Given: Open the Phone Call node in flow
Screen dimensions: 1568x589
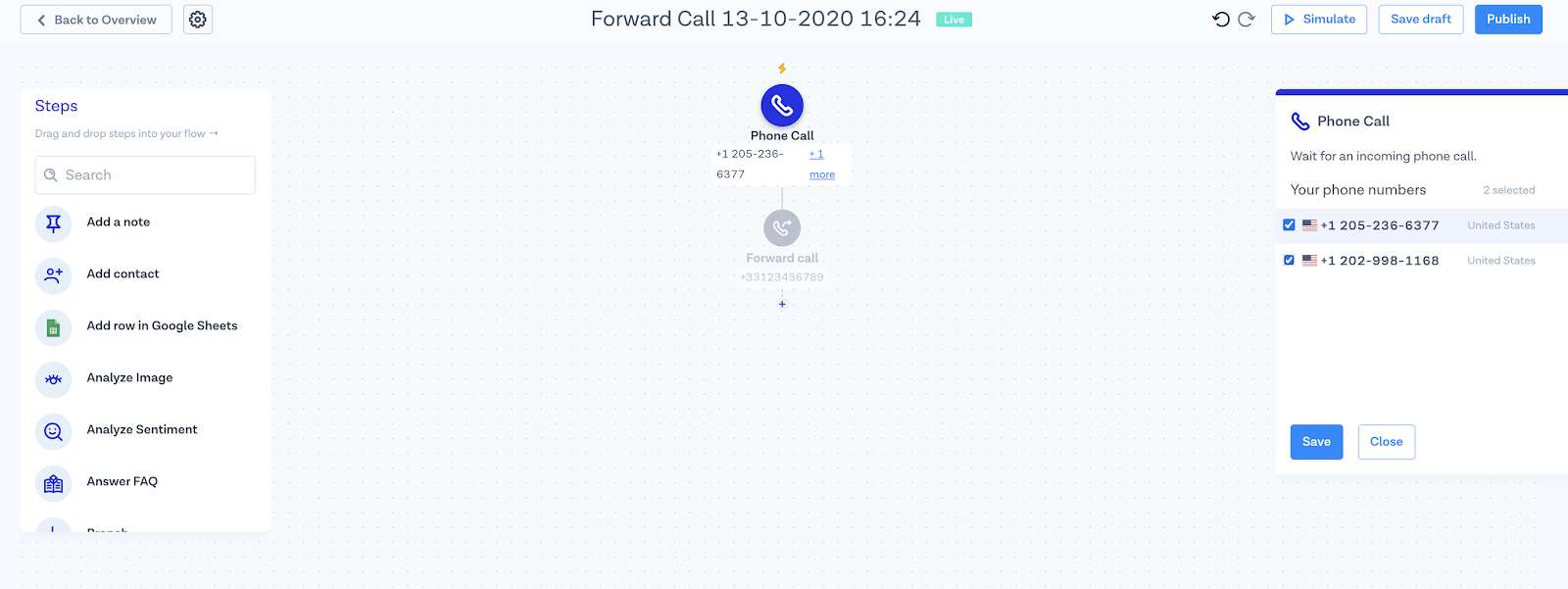Looking at the screenshot, I should click(782, 106).
